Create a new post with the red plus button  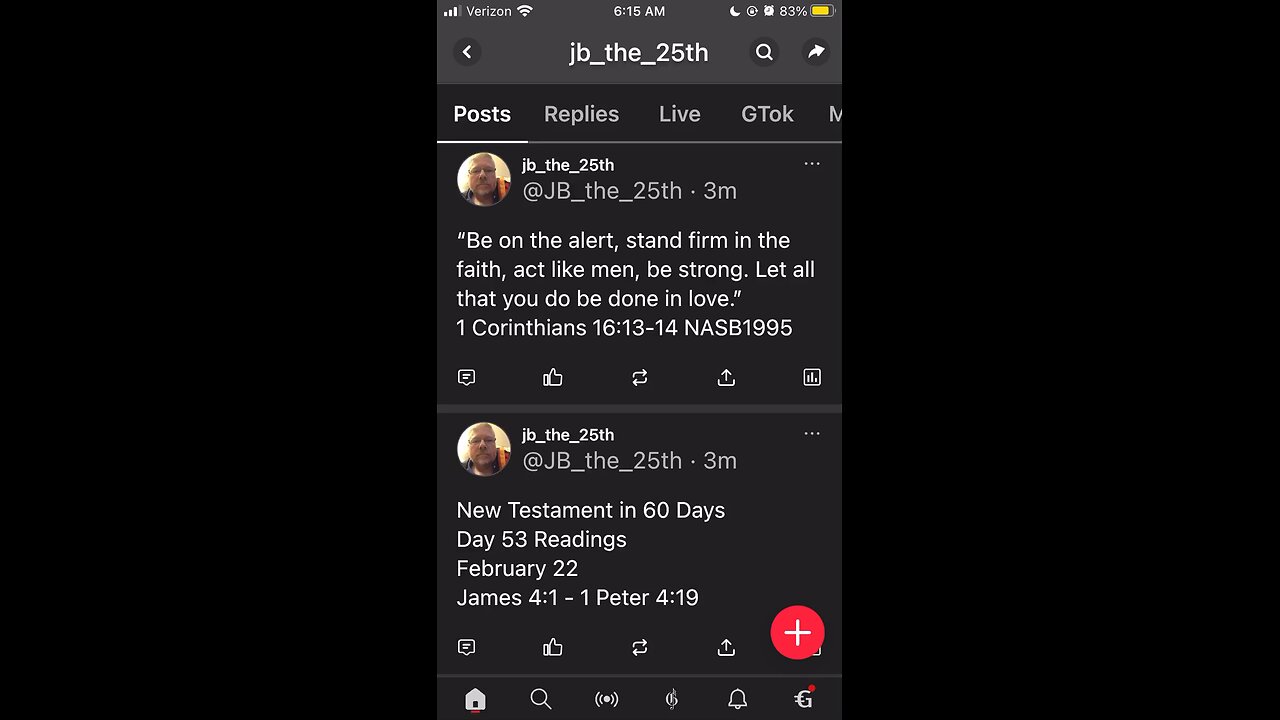(x=797, y=632)
